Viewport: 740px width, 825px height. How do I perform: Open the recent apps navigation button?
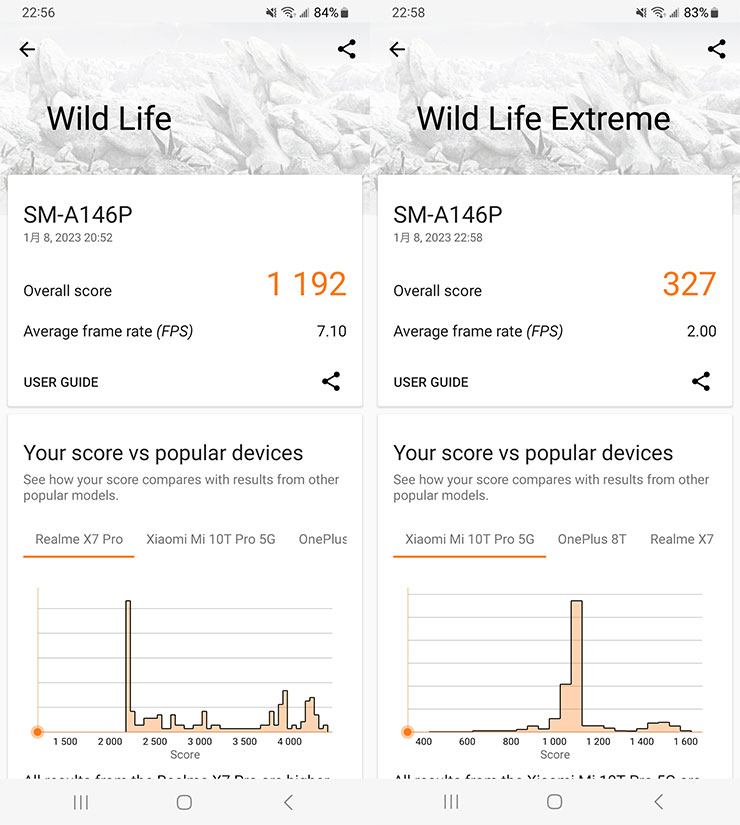point(81,802)
